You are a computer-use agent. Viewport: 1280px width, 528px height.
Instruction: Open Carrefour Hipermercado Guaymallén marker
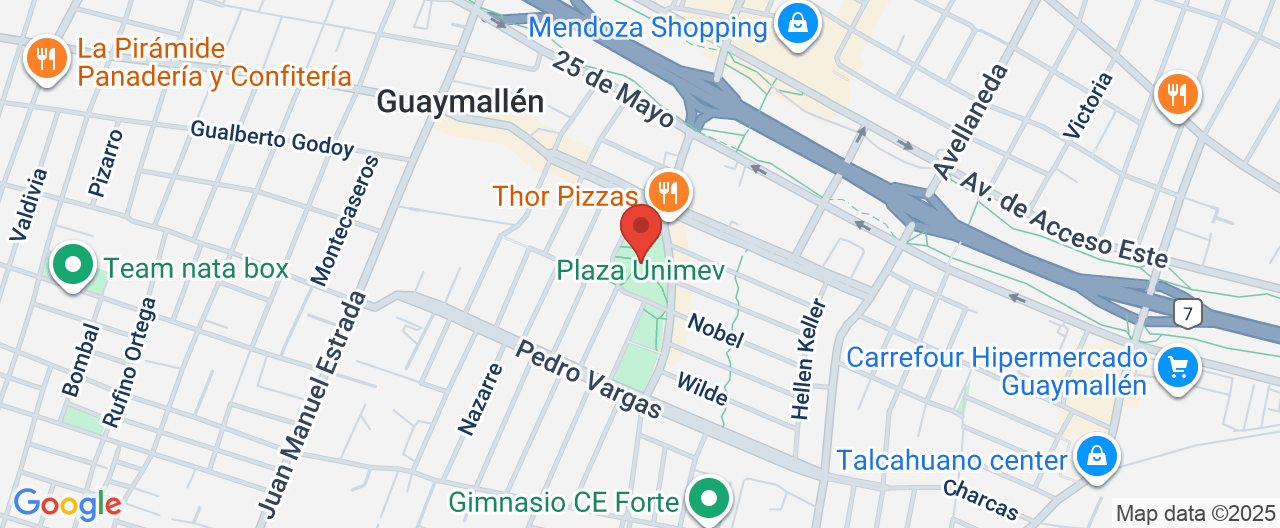coord(1177,369)
